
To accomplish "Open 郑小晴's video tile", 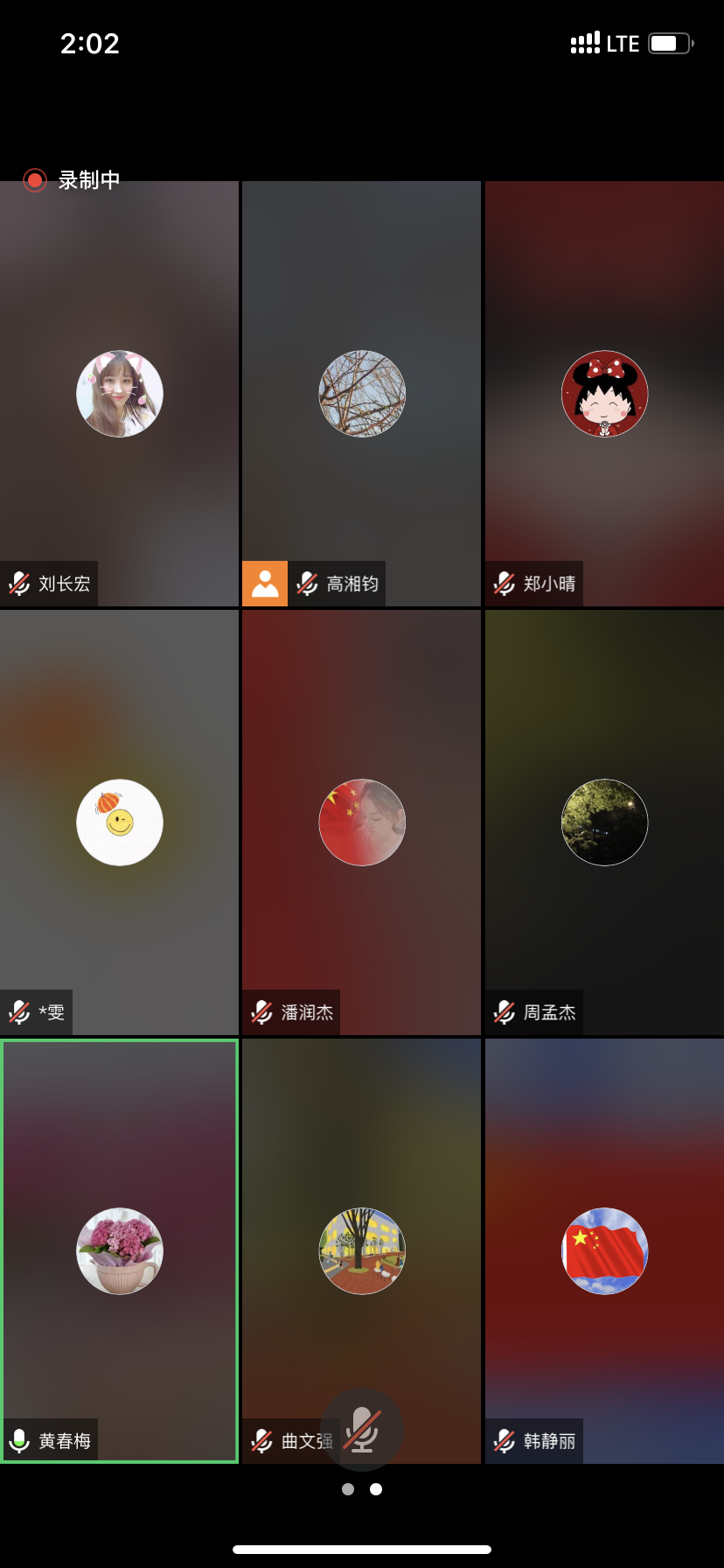I will (x=604, y=394).
